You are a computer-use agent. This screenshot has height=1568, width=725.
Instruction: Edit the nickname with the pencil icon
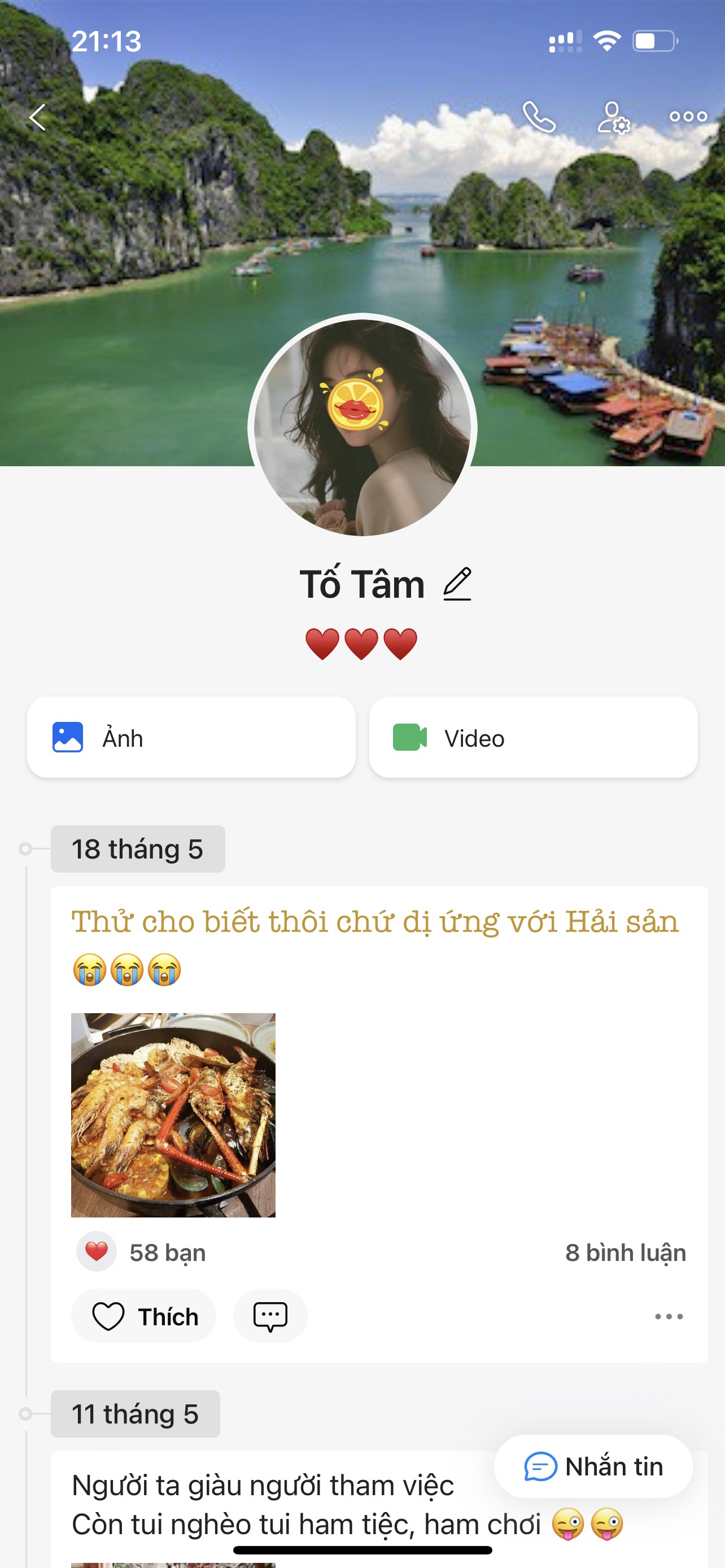tap(457, 584)
